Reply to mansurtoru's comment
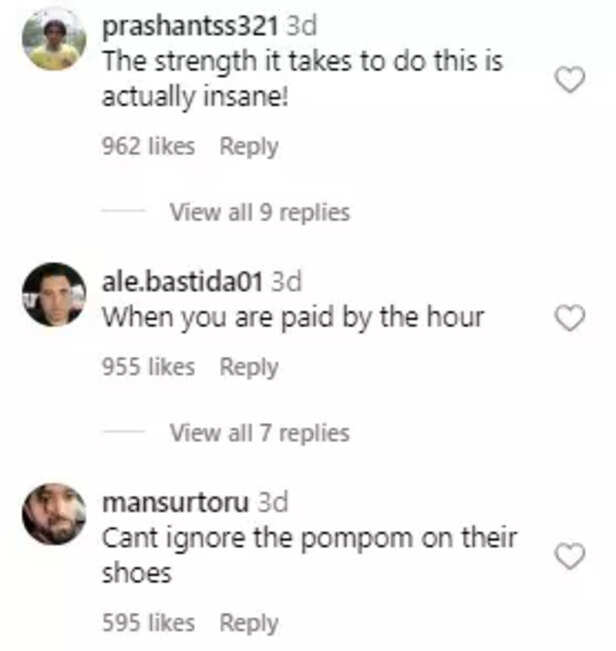Image resolution: width=616 pixels, height=651 pixels. pyautogui.click(x=249, y=623)
